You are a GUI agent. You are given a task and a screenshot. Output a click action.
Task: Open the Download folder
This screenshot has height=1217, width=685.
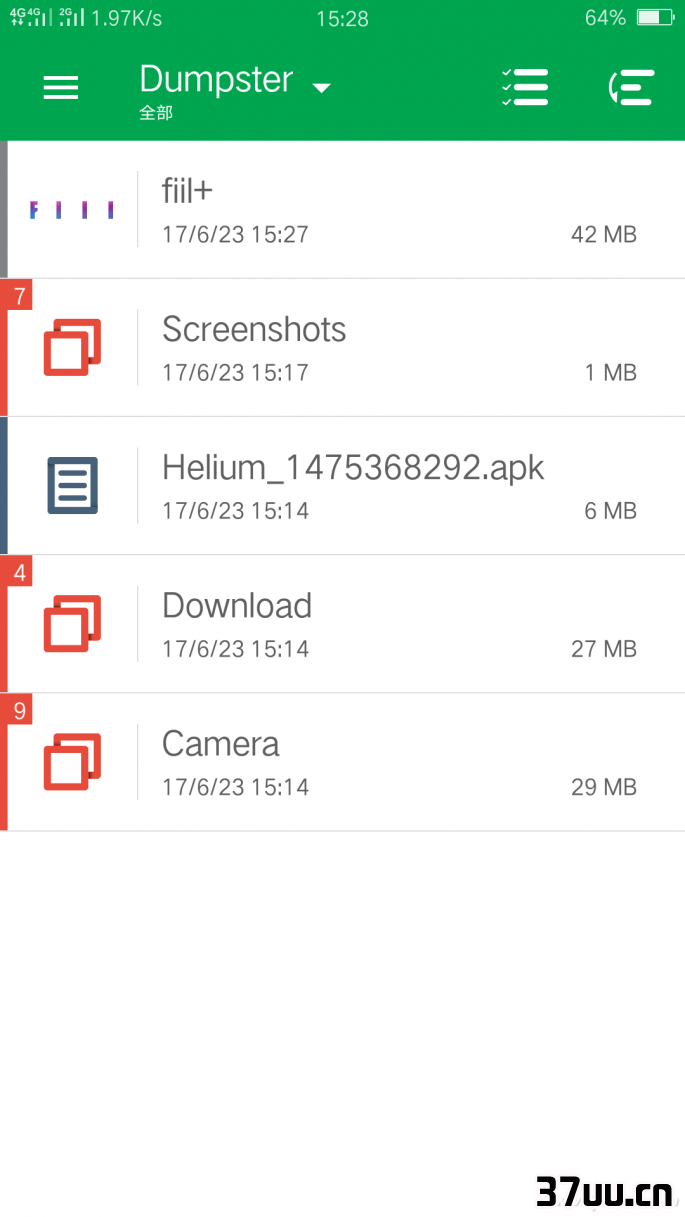342,623
